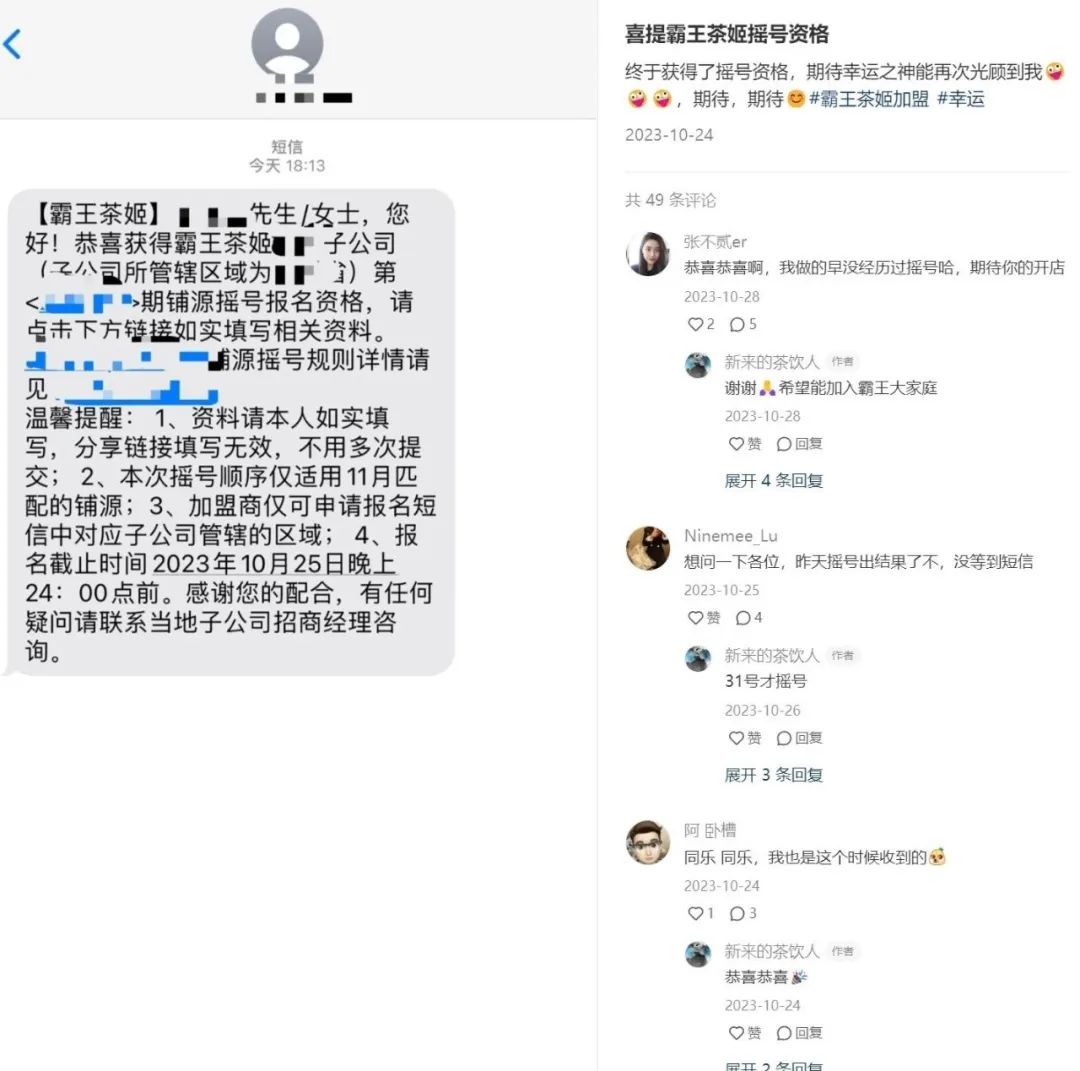Open the #霸王茶姬加盟 hashtag

point(868,99)
